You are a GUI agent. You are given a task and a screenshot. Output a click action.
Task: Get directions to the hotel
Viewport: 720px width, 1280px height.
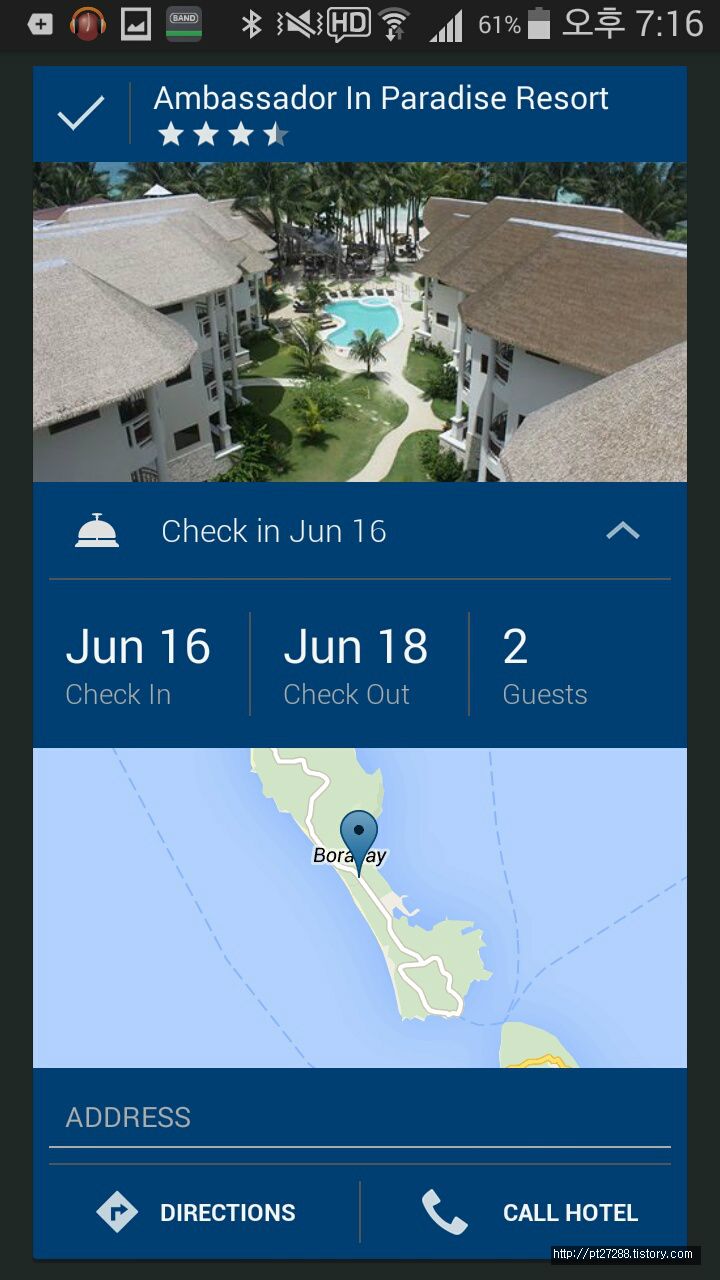[x=197, y=1212]
